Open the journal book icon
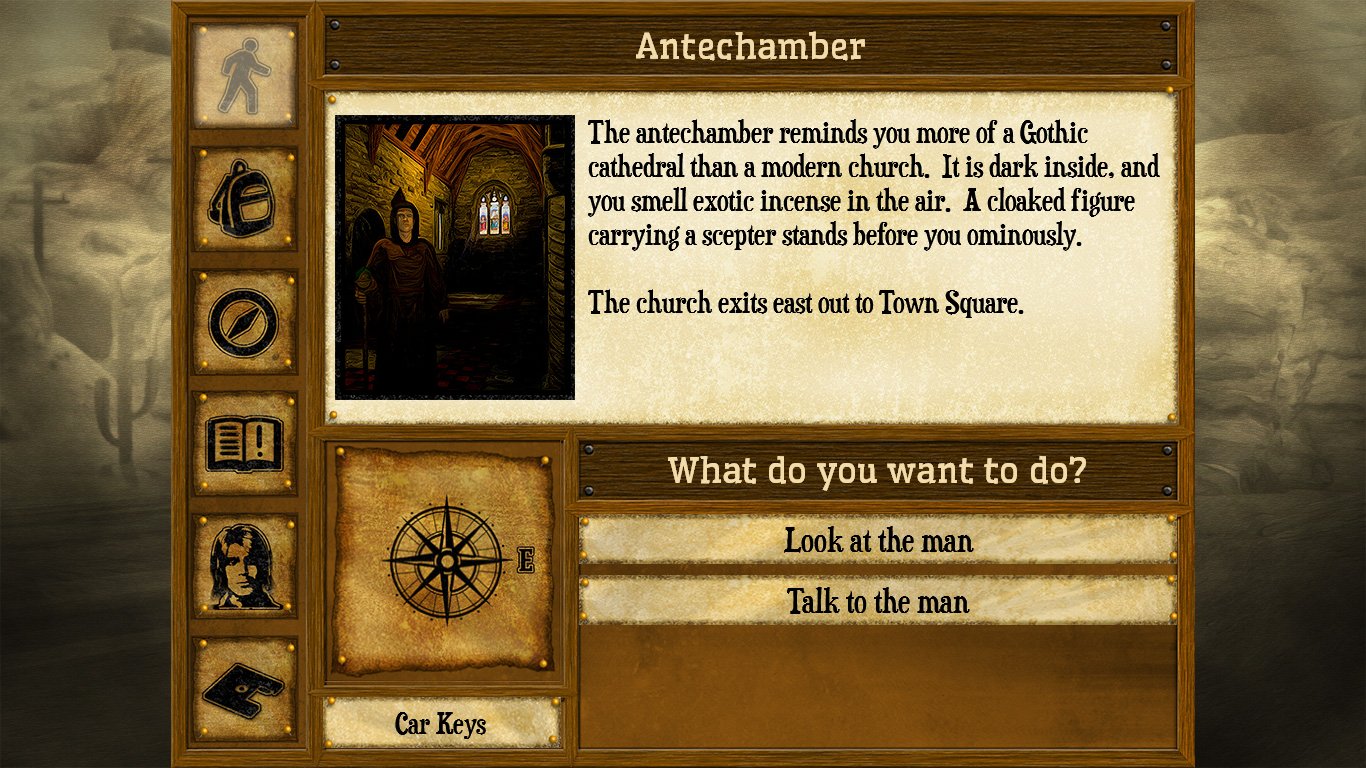The image size is (1366, 768). click(244, 443)
